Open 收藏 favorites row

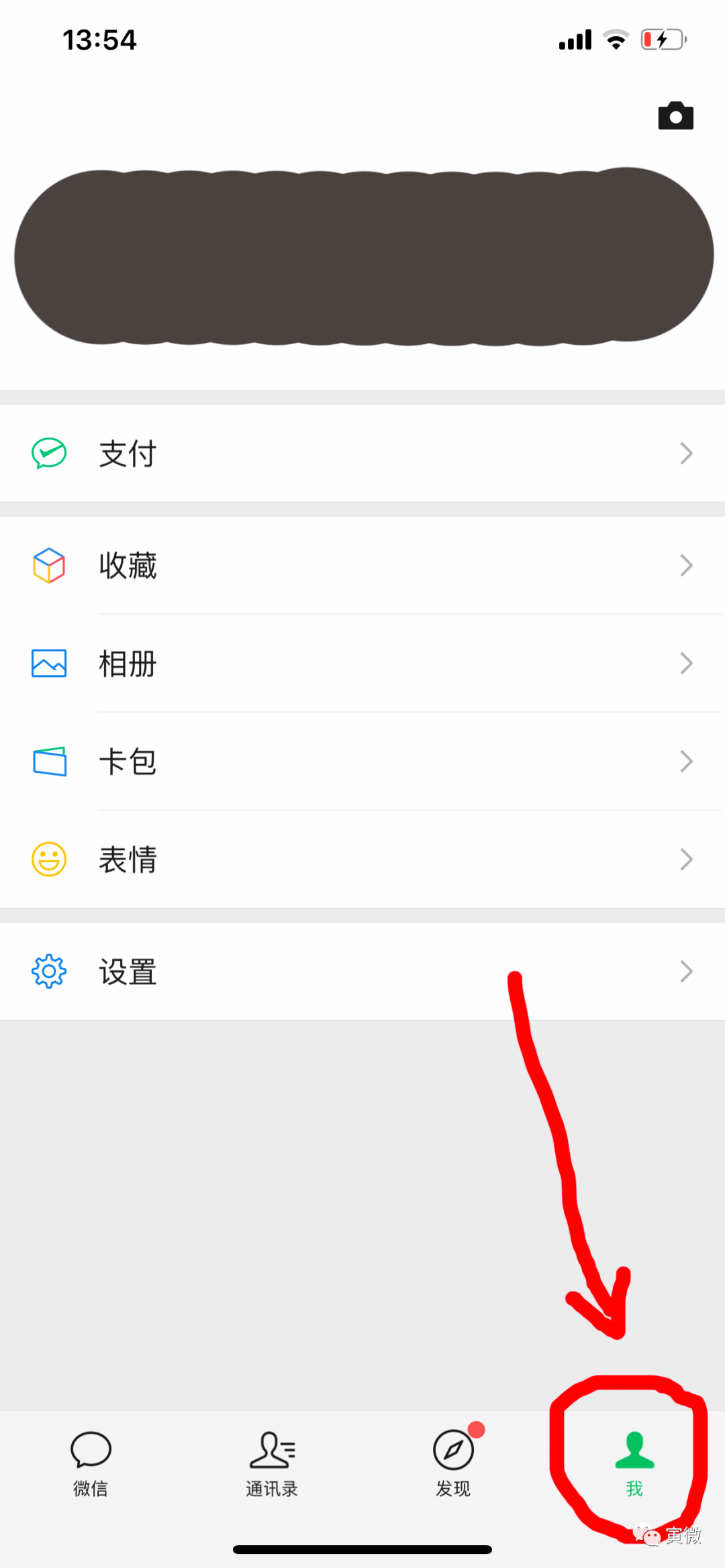click(x=362, y=566)
